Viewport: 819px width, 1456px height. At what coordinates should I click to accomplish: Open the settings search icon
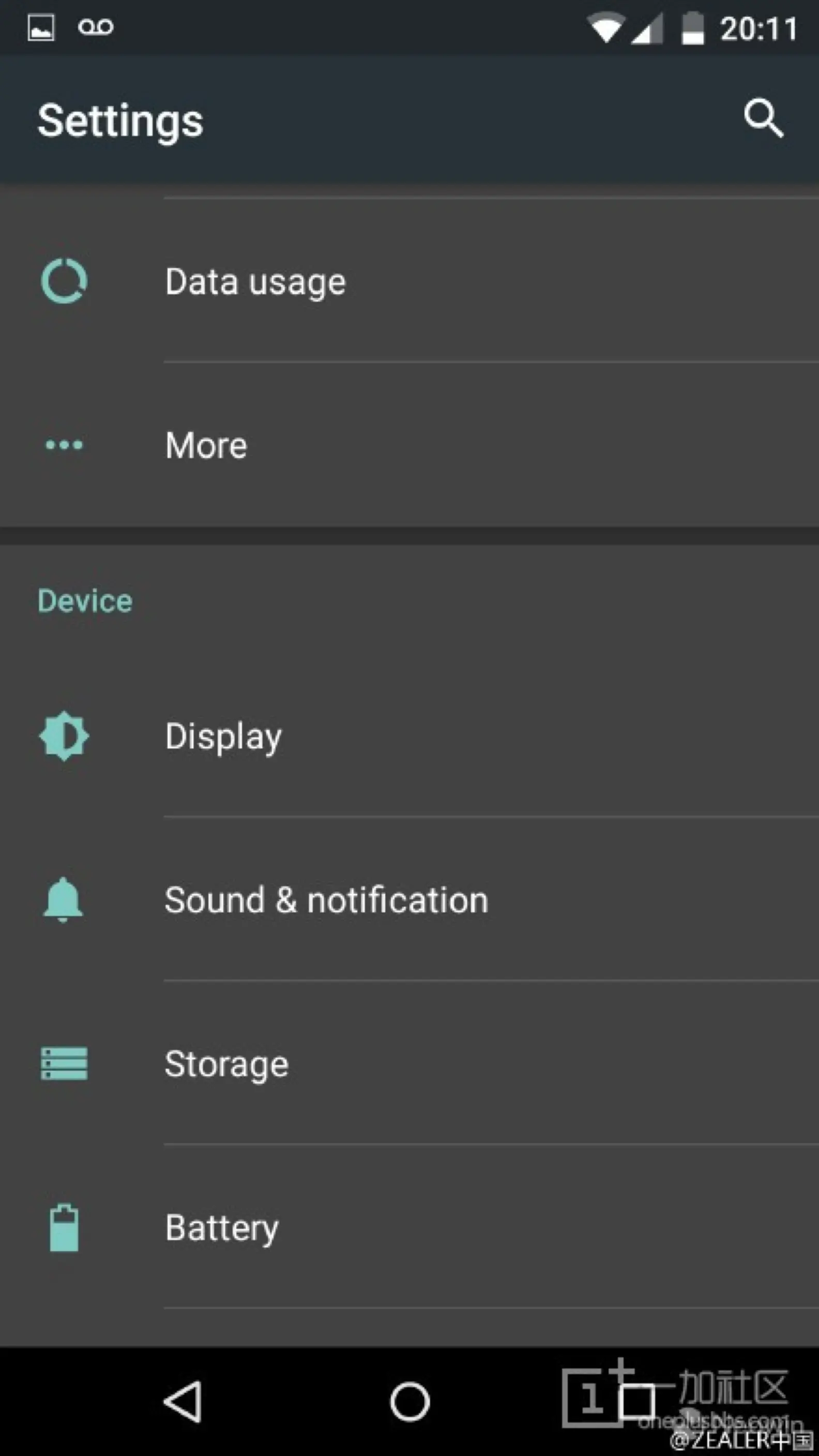(x=763, y=118)
